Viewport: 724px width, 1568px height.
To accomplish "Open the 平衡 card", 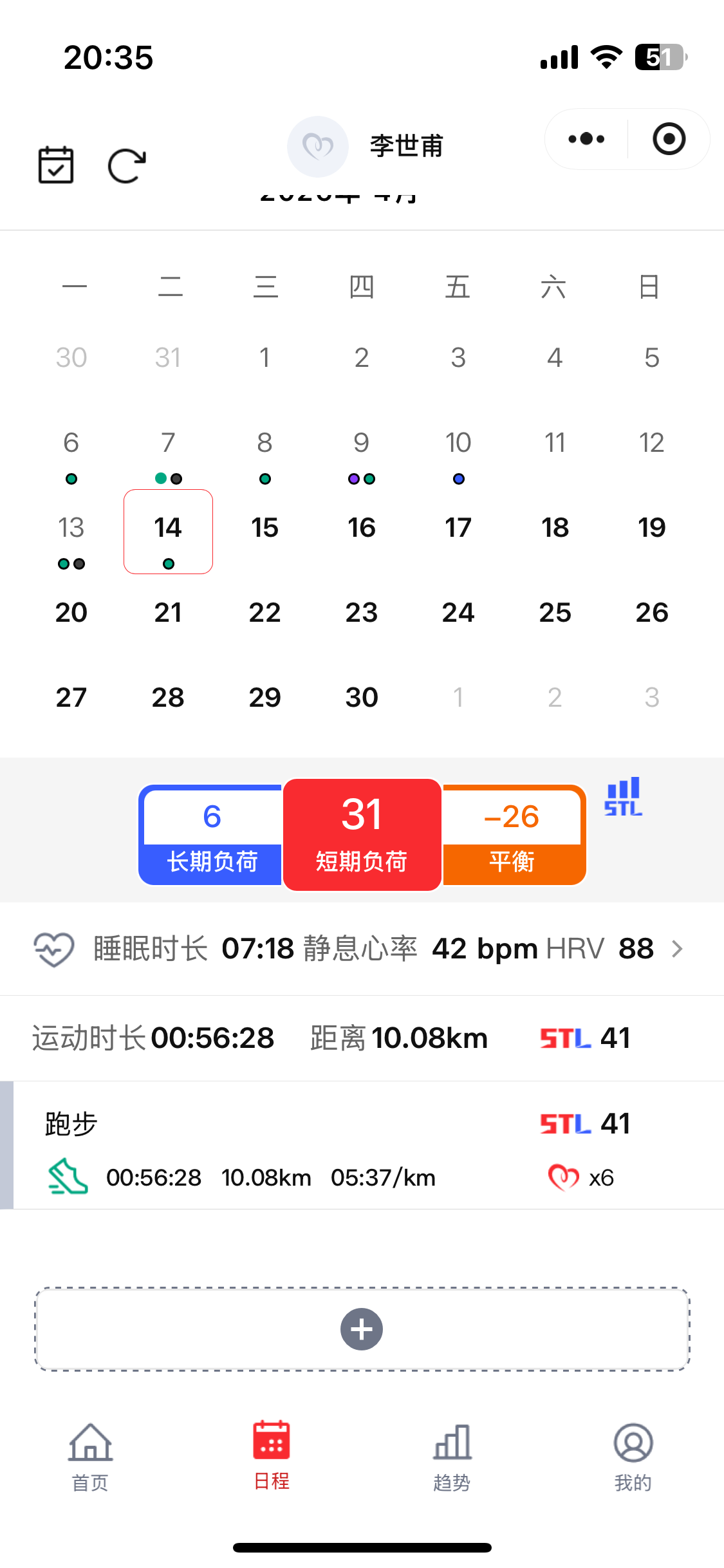I will (513, 835).
